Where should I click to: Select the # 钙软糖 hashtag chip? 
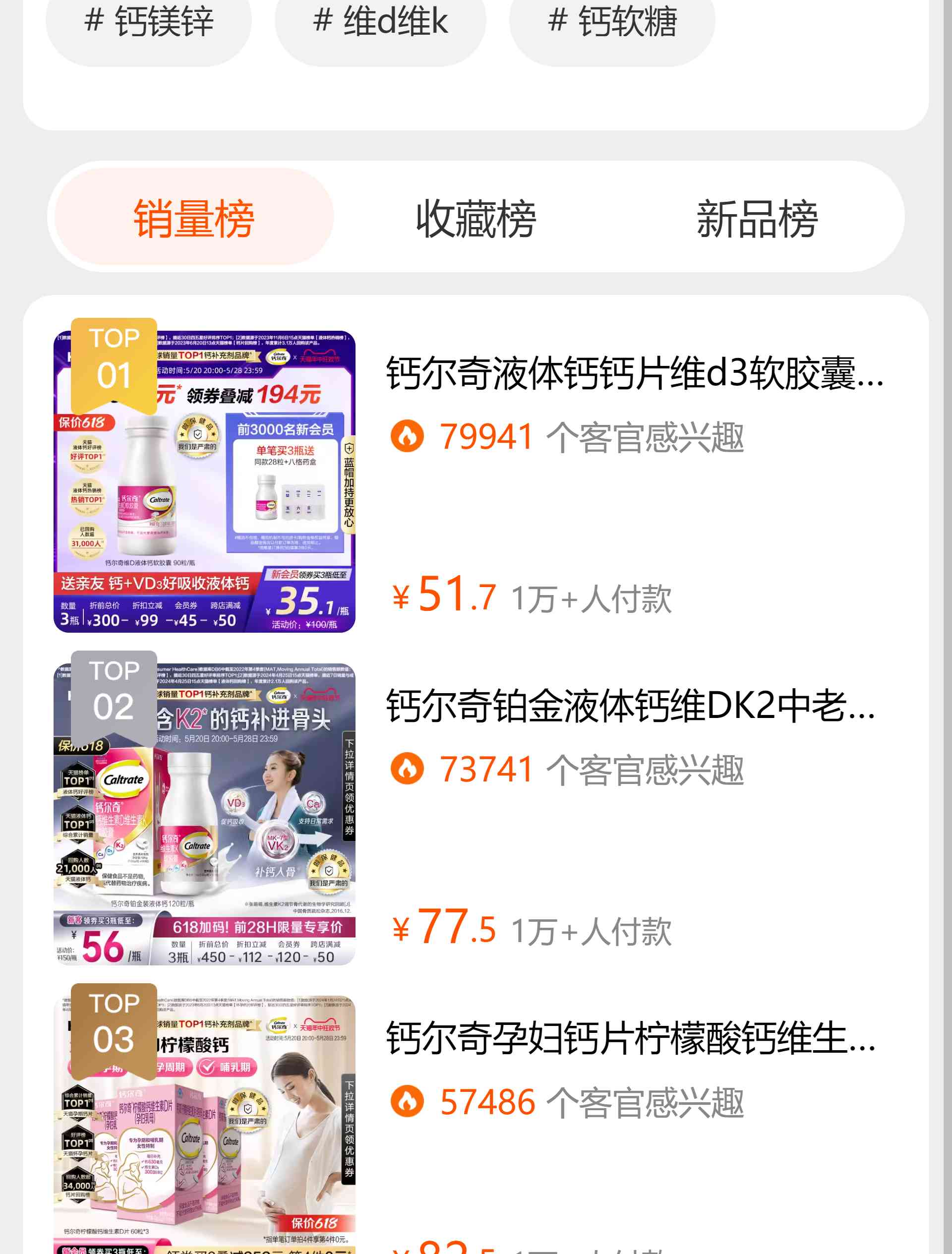pos(612,23)
